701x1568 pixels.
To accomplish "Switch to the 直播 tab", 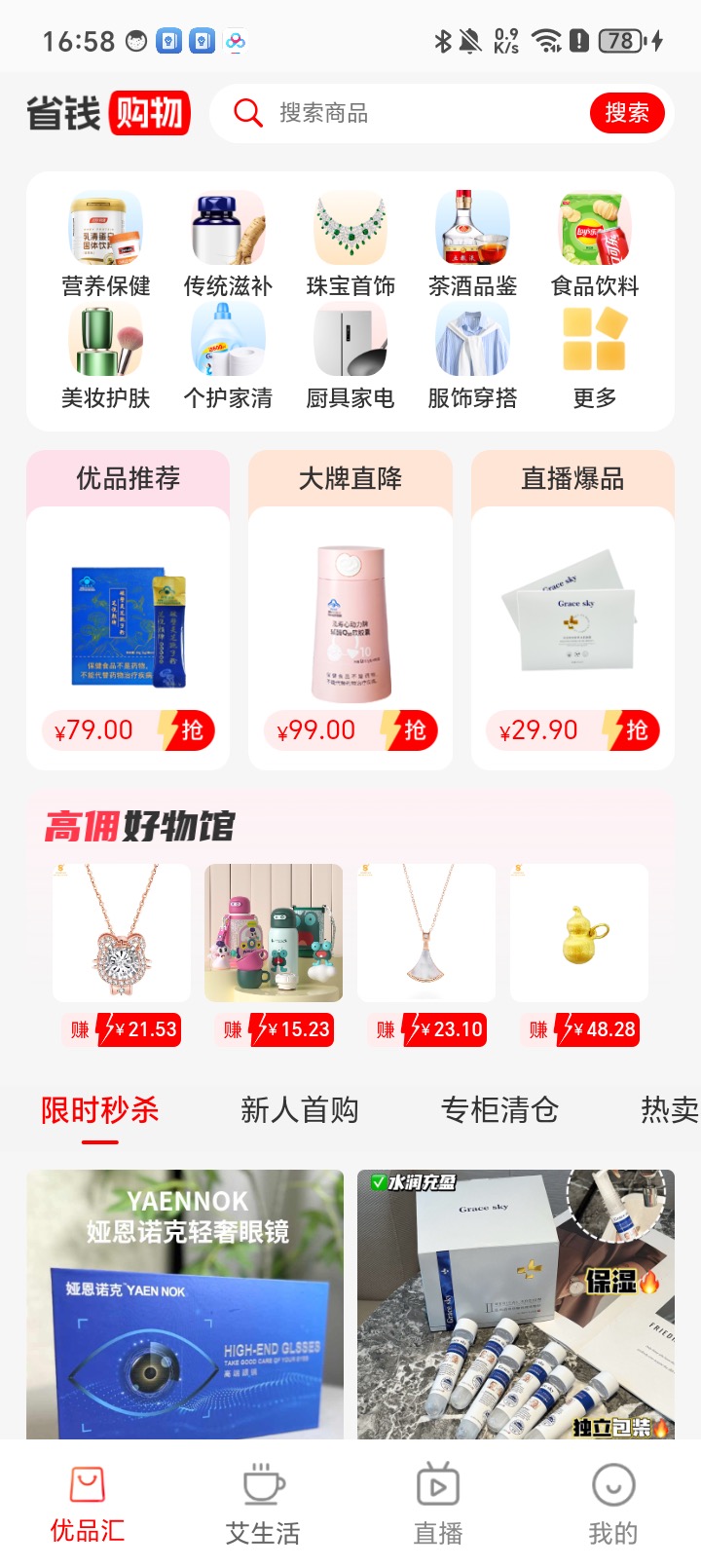I will pos(438,1504).
